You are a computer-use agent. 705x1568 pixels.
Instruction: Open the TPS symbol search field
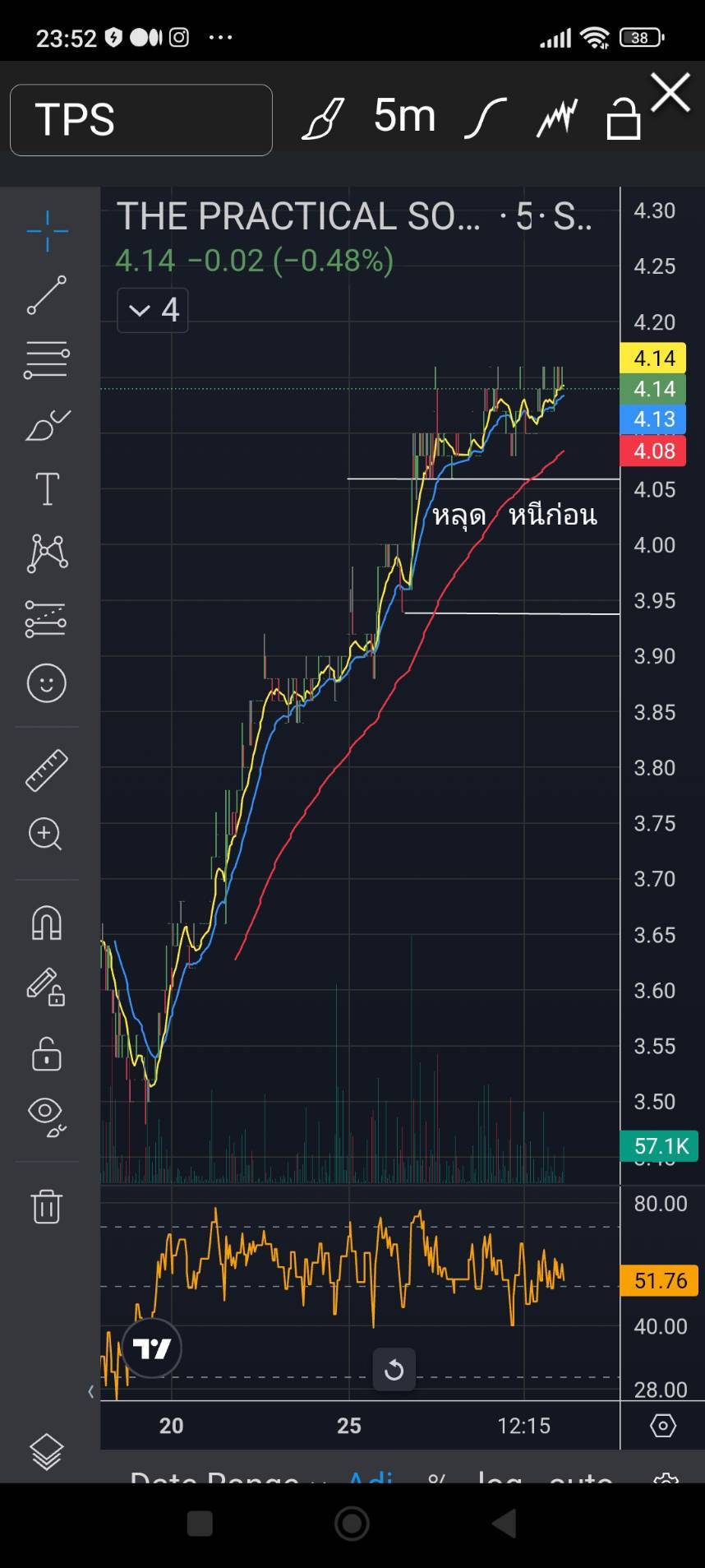[141, 120]
